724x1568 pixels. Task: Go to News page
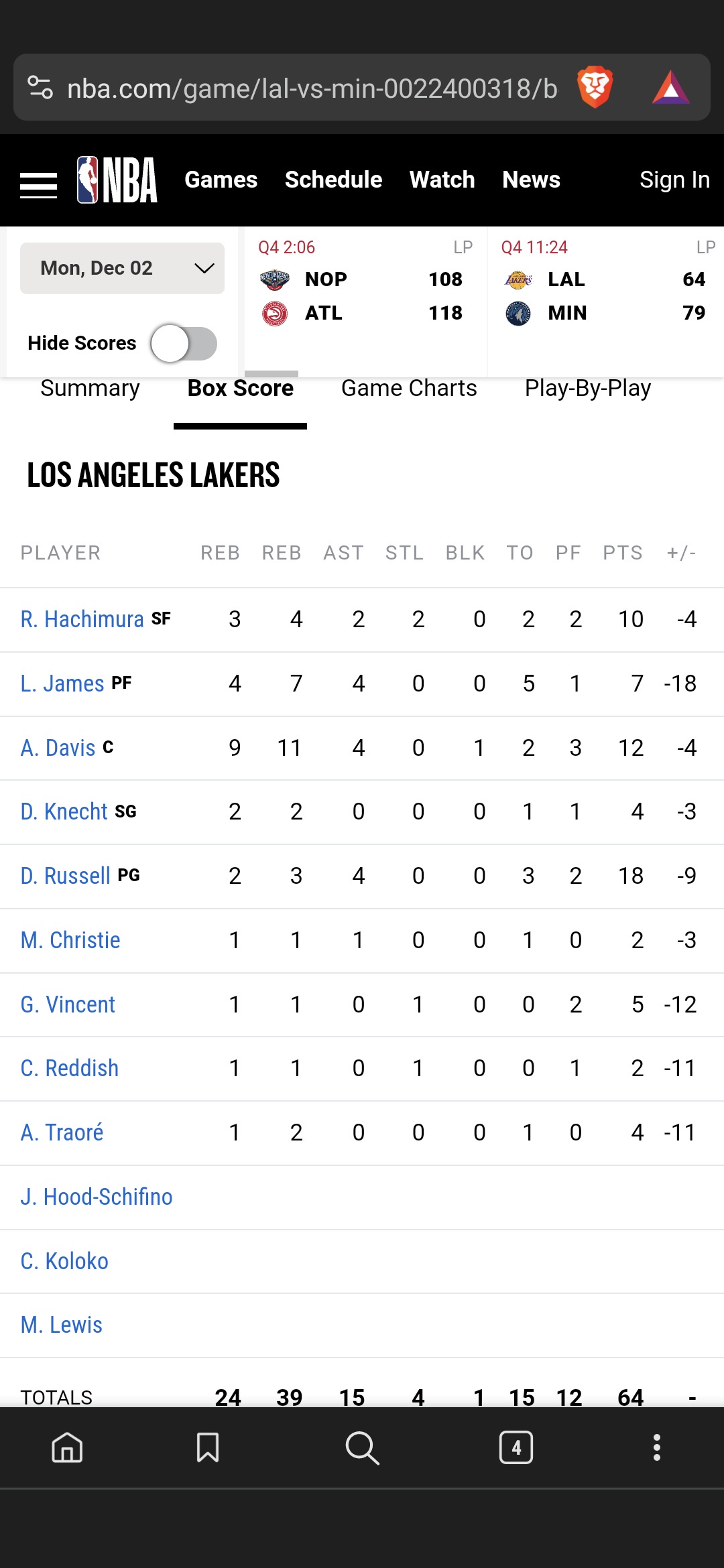coord(531,180)
